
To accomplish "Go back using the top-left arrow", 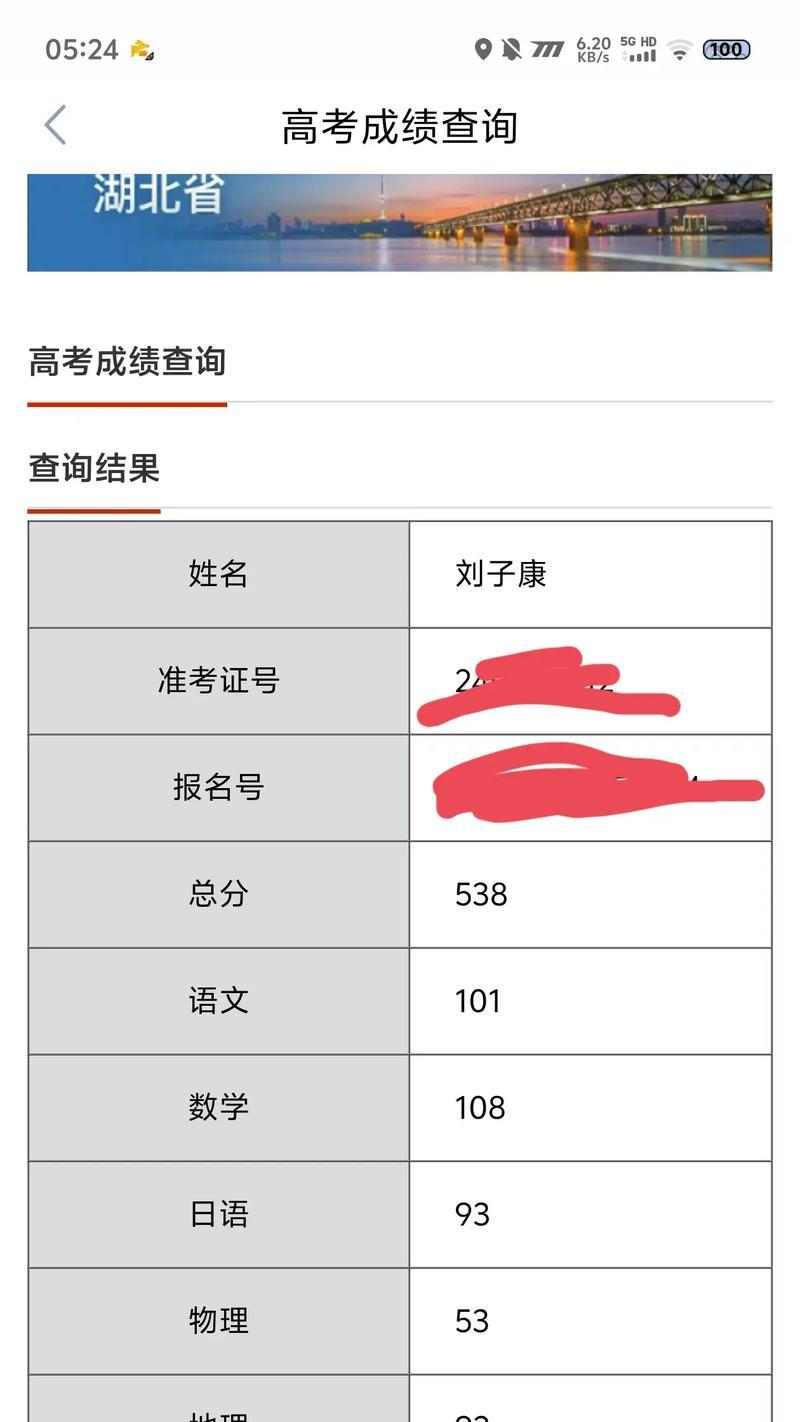I will 55,125.
